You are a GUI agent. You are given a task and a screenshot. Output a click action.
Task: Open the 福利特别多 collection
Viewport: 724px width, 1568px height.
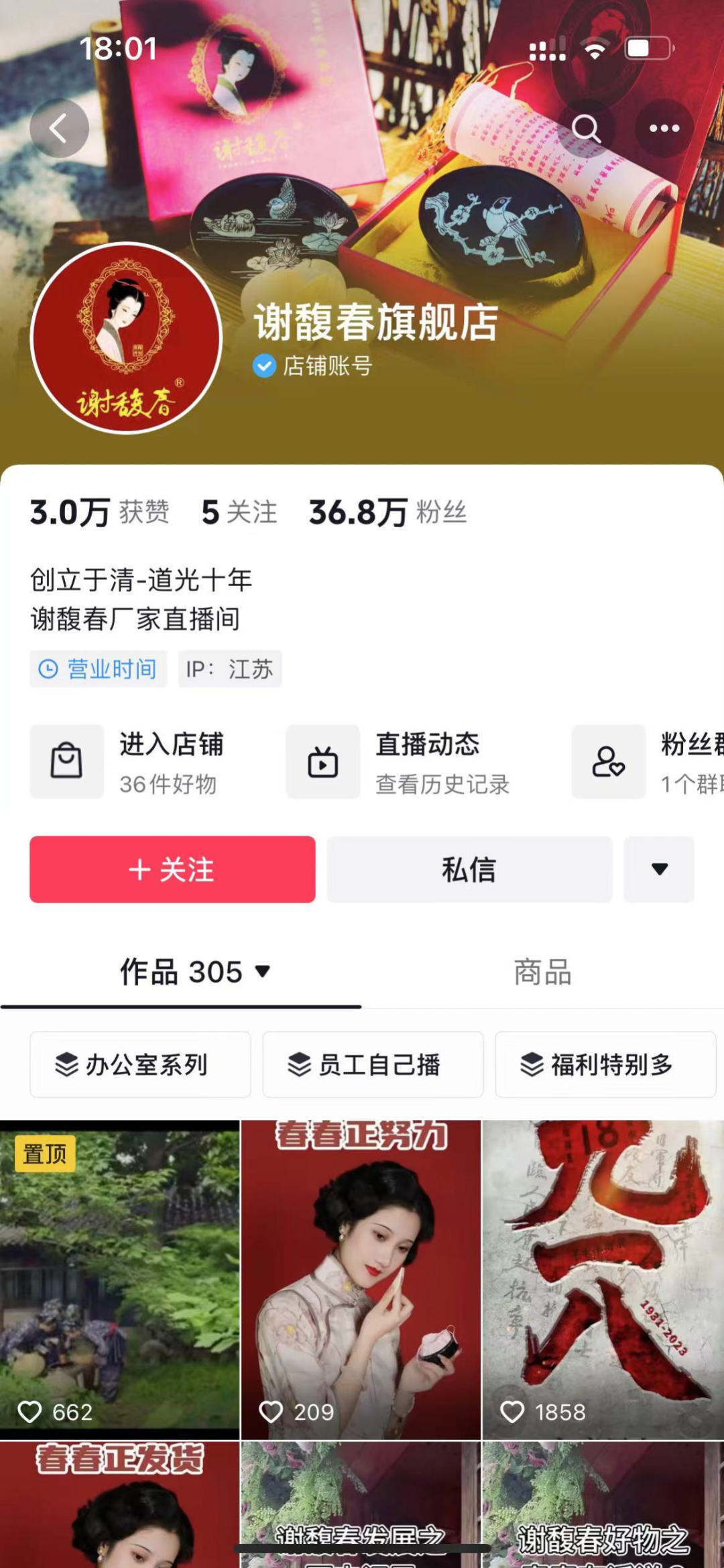click(605, 1064)
